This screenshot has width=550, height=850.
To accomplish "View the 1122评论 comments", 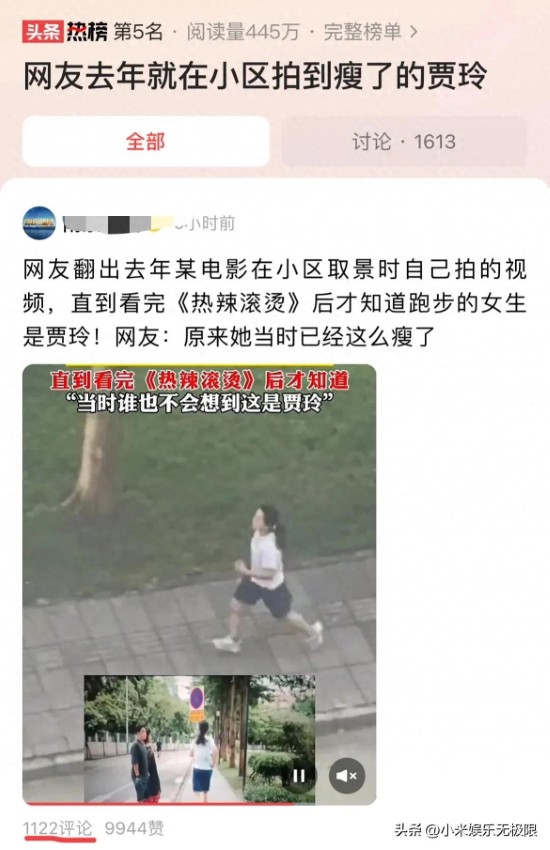I will pos(58,828).
